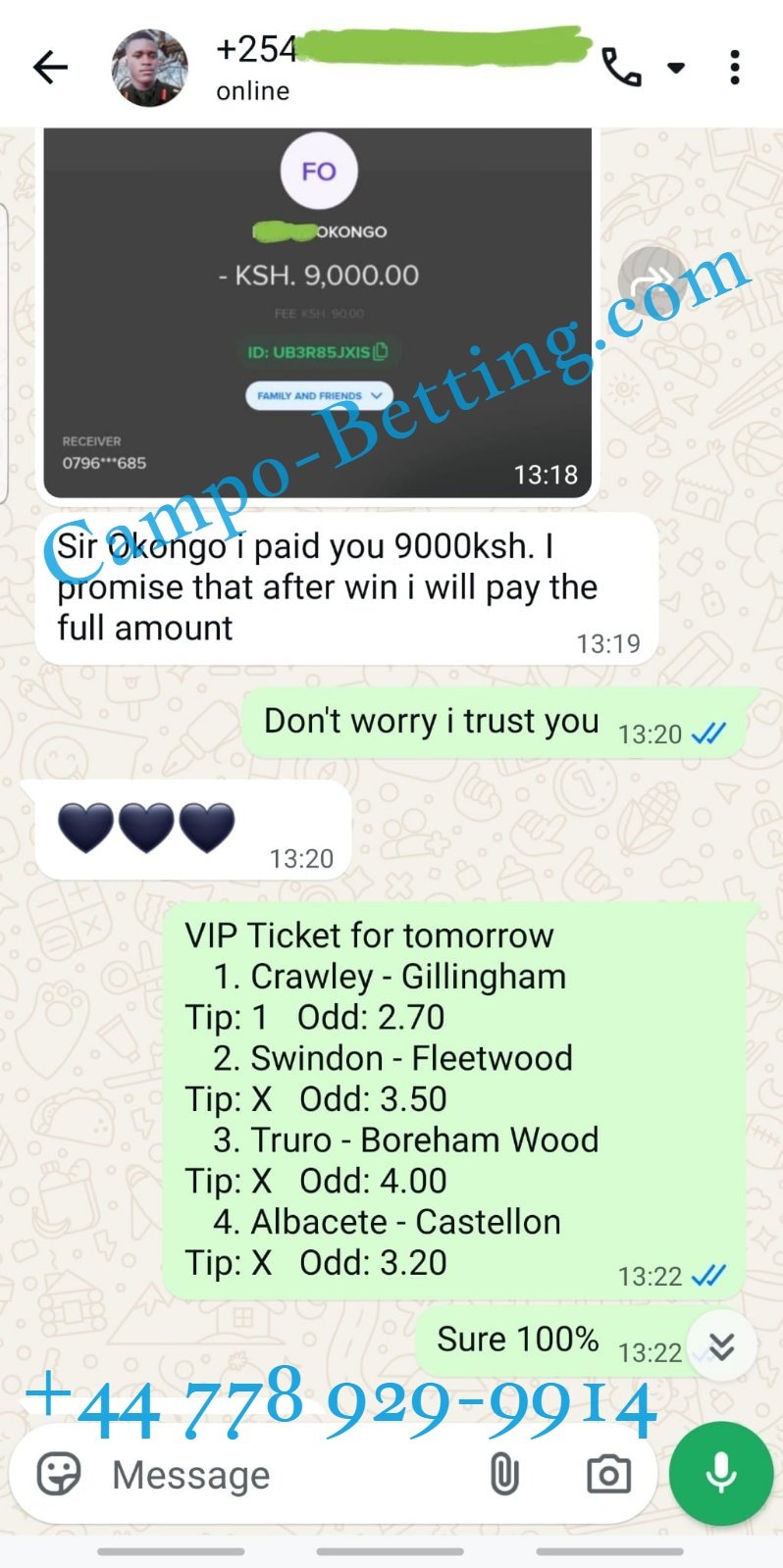Tap the Message text field
Viewport: 783px width, 1568px height.
pyautogui.click(x=285, y=1474)
